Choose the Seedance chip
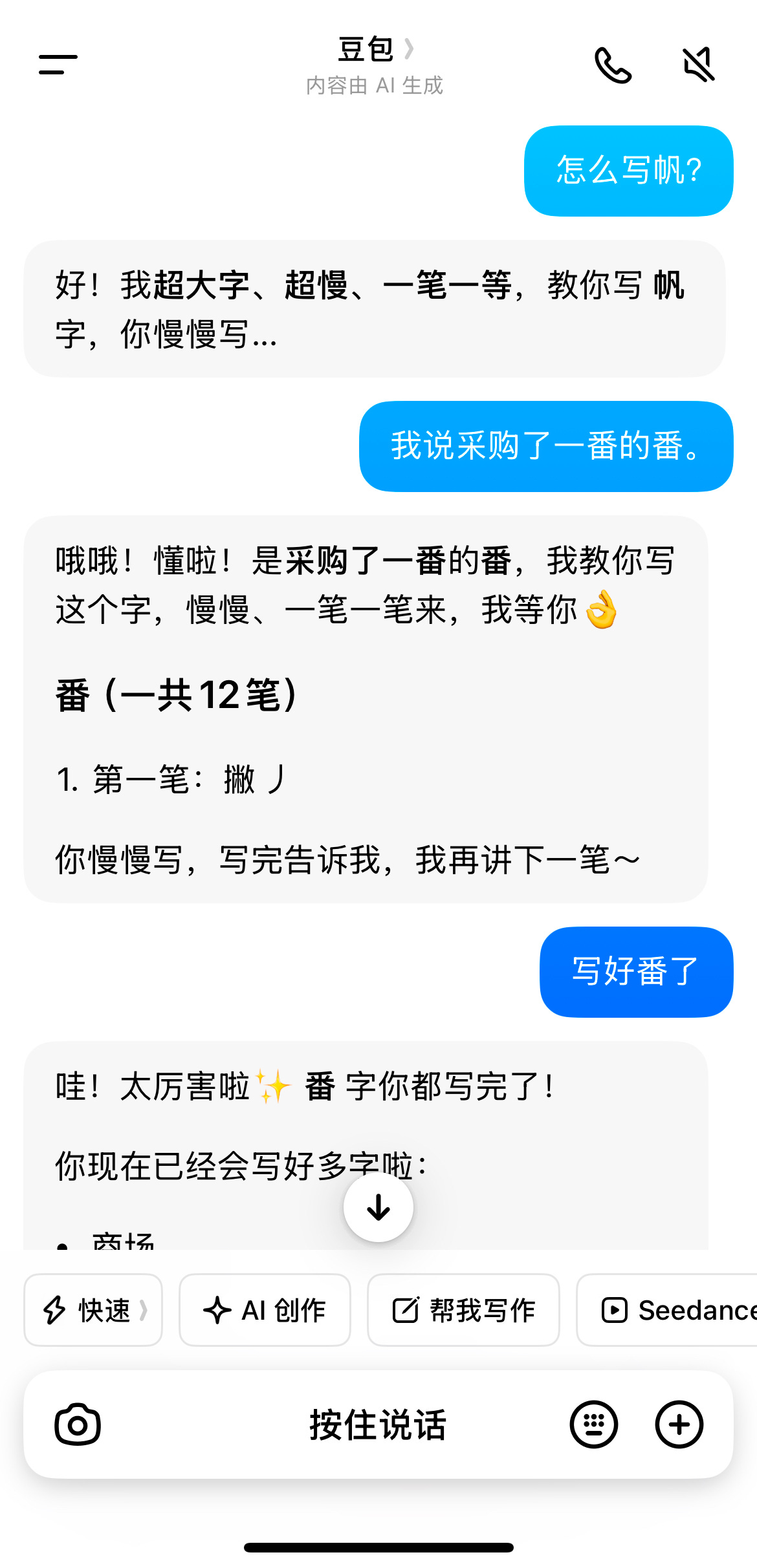757x1568 pixels. point(673,1310)
